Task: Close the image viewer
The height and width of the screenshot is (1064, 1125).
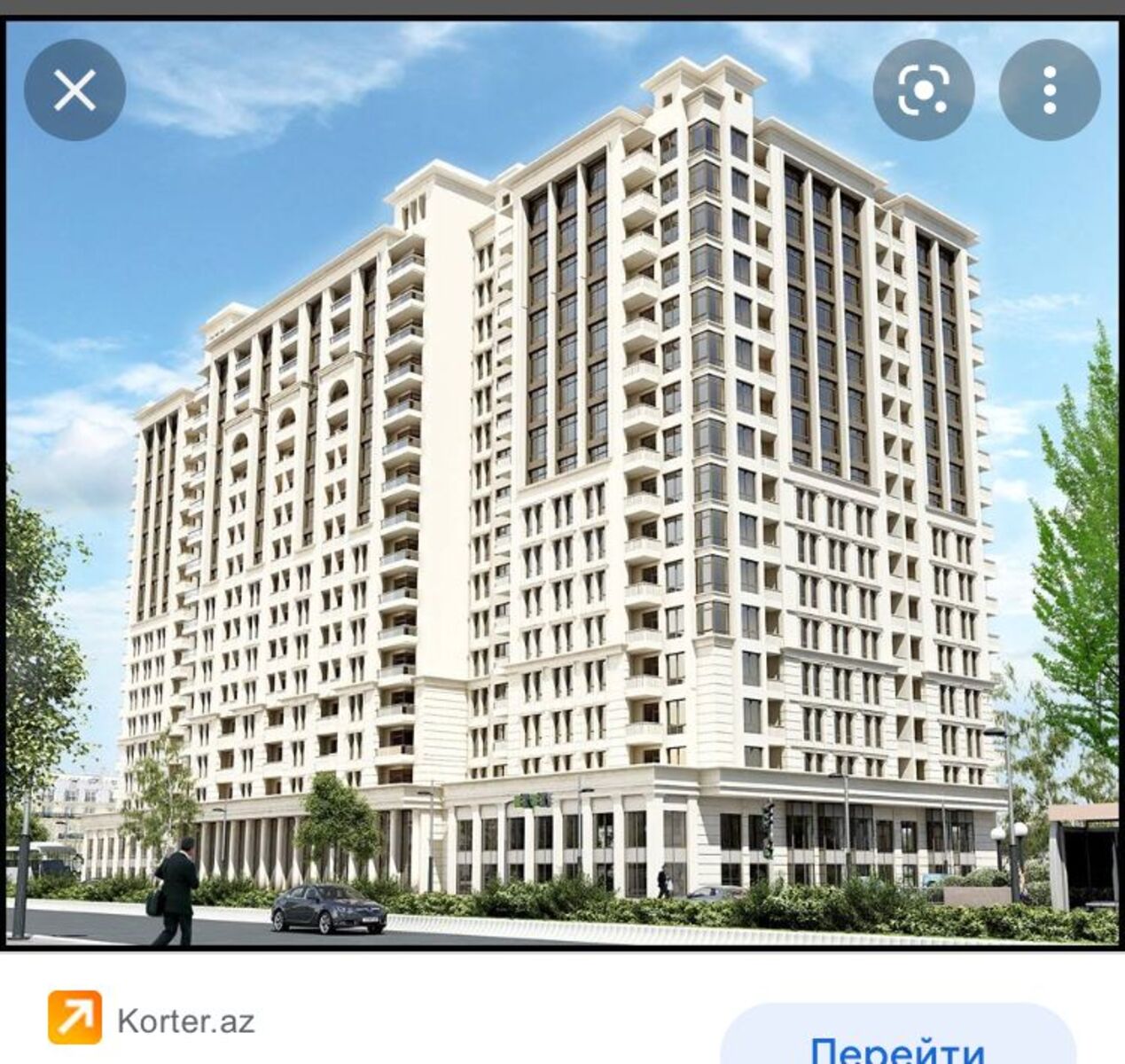Action: (74, 90)
